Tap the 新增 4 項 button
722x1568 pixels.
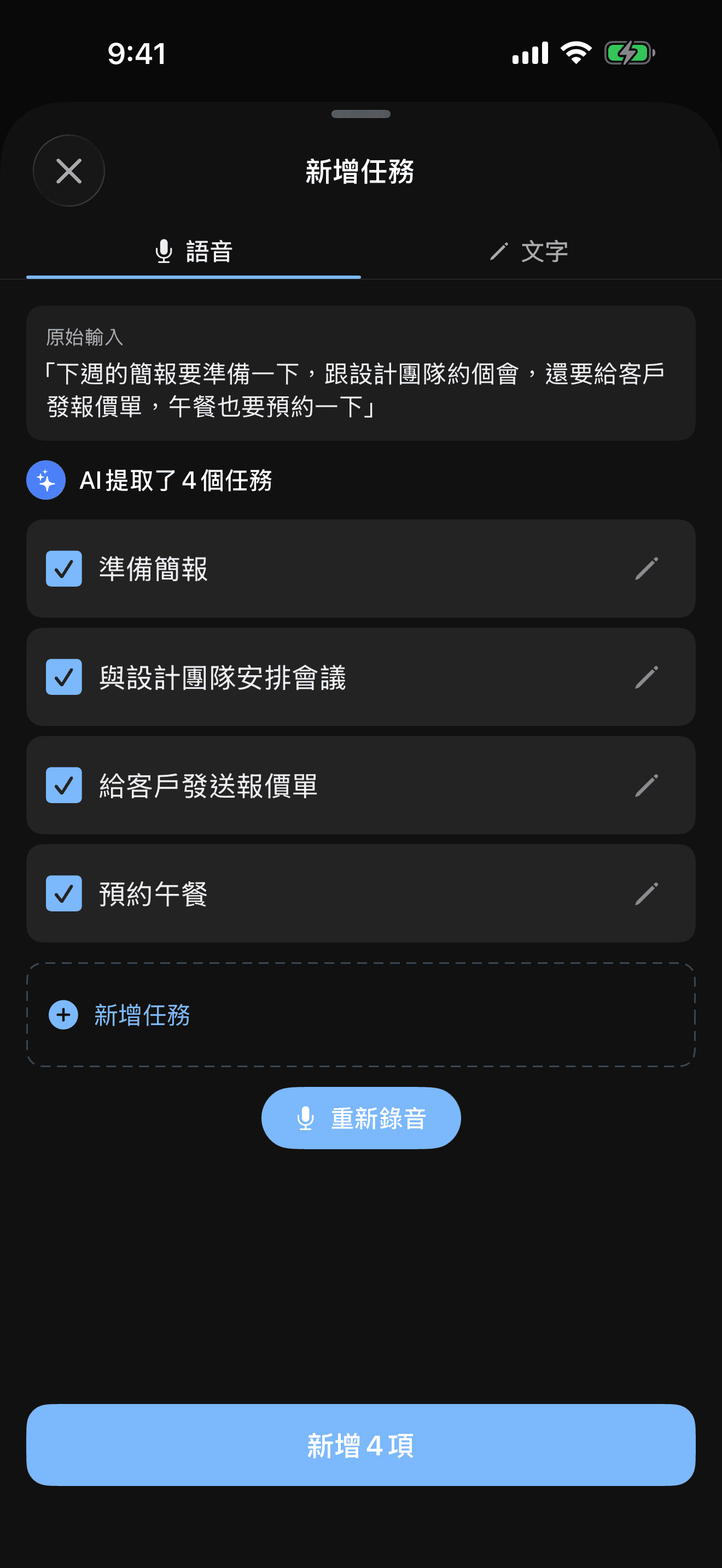[x=360, y=1447]
